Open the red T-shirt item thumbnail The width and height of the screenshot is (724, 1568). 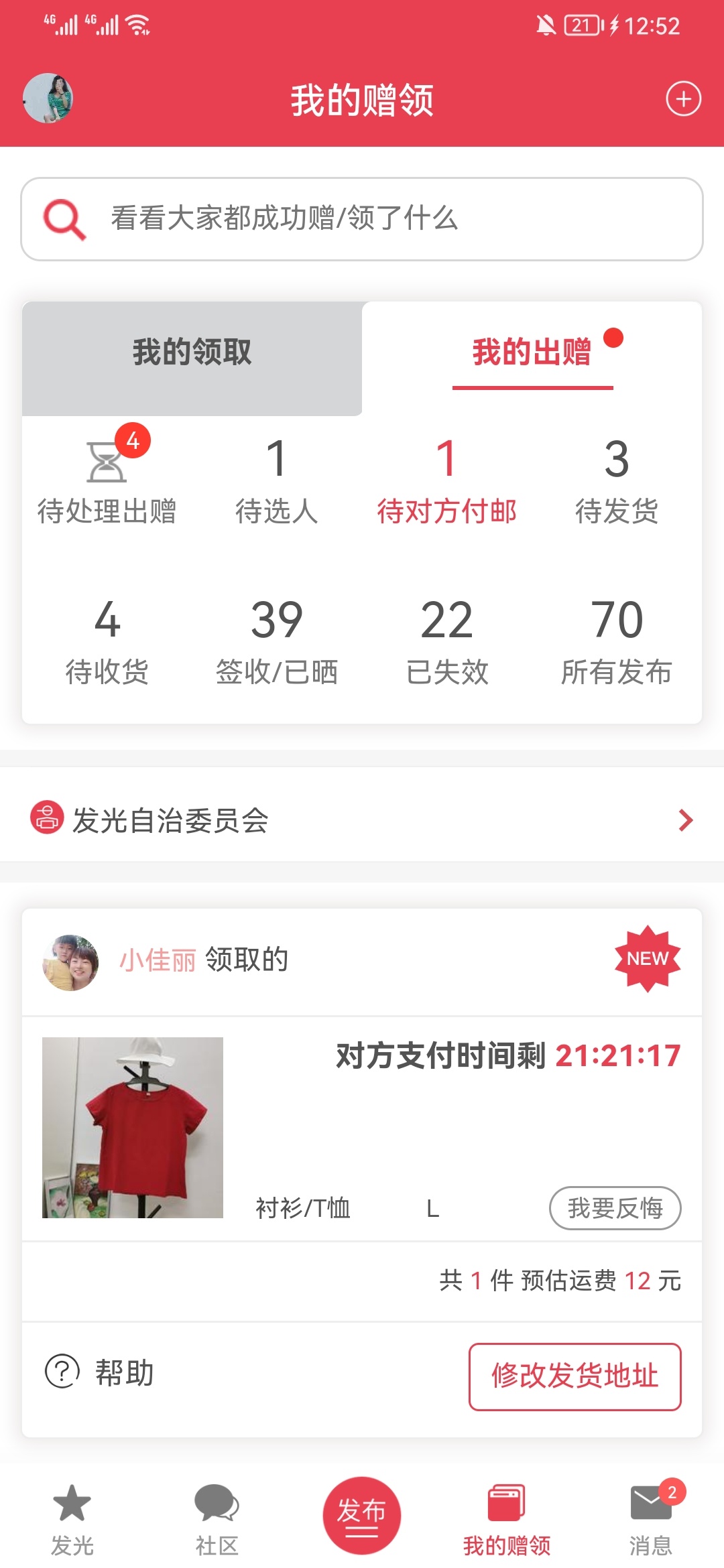click(x=133, y=1128)
